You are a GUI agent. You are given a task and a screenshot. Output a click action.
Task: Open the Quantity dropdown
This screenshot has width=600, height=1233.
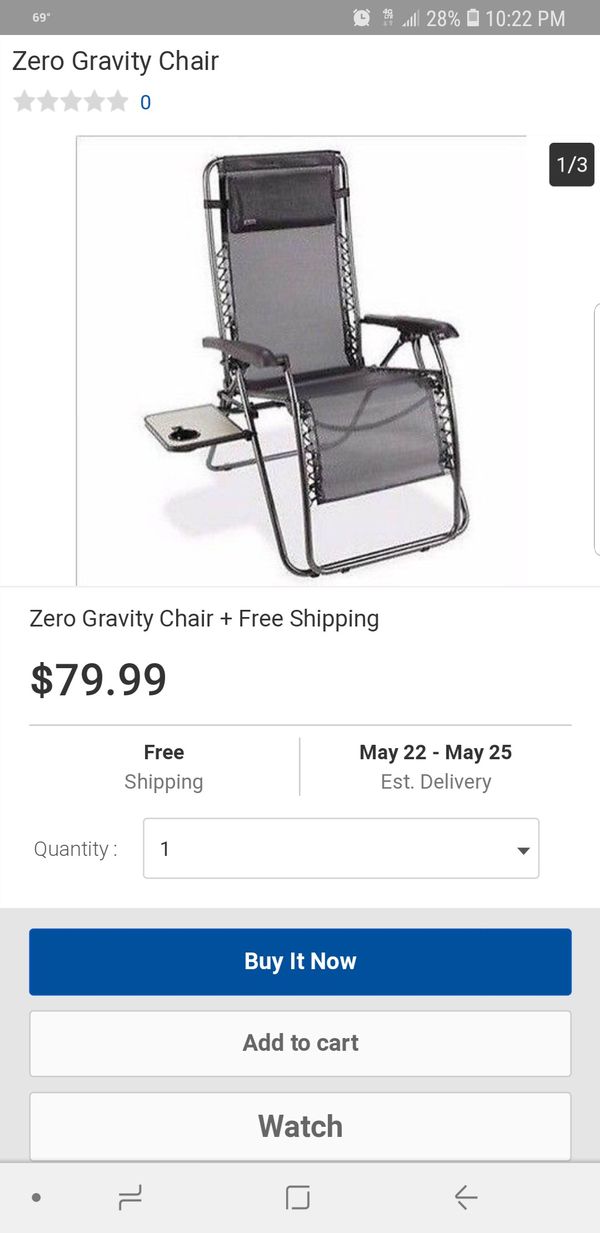click(x=341, y=848)
